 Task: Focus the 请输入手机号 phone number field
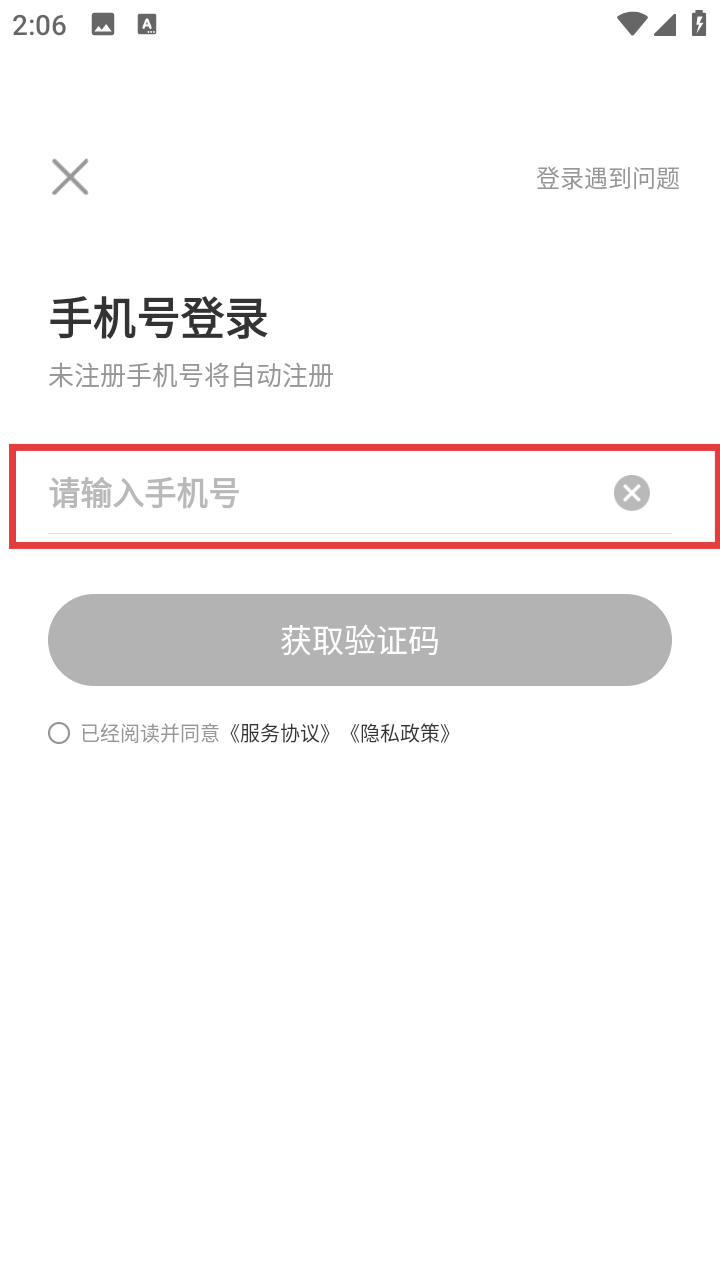[x=320, y=493]
